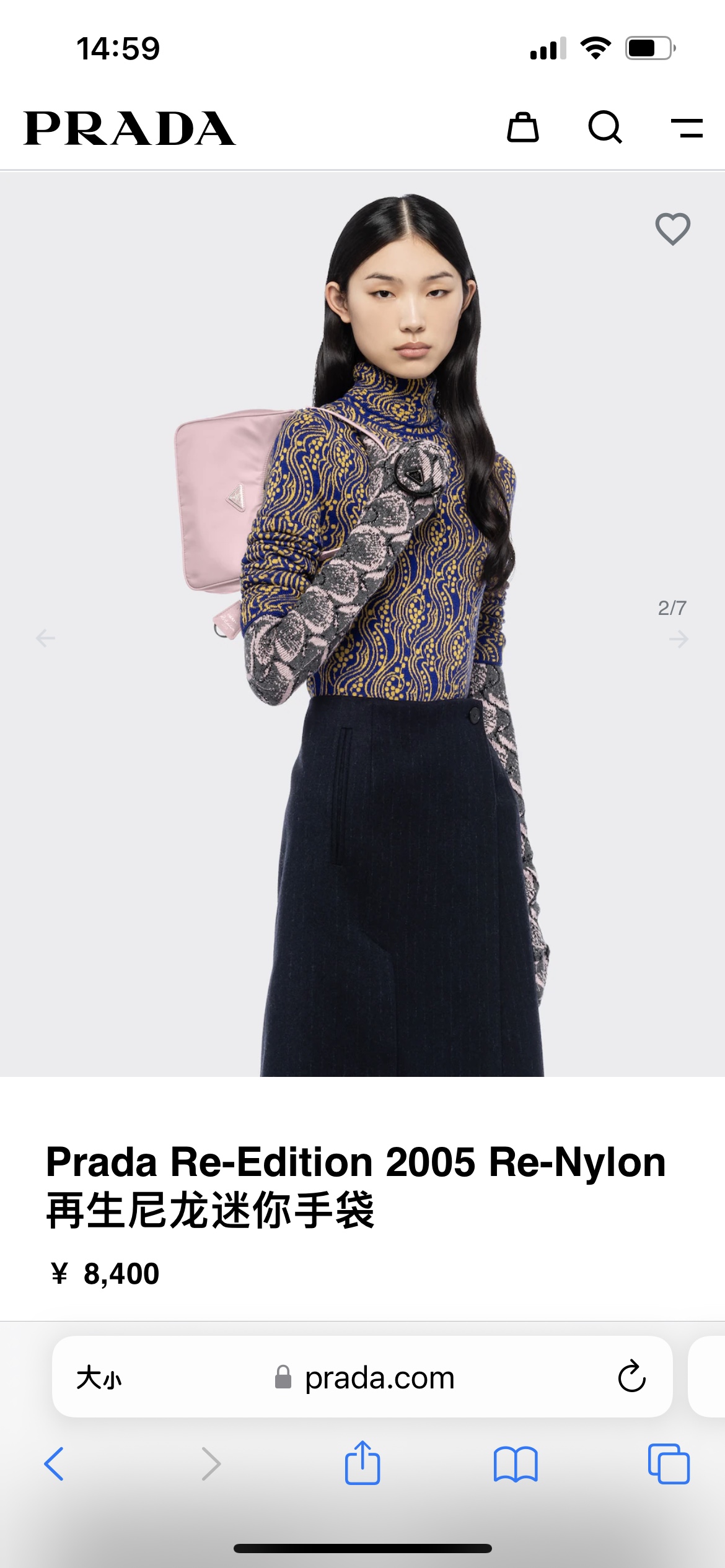
Task: Show next product image arrow
Action: coord(679,638)
